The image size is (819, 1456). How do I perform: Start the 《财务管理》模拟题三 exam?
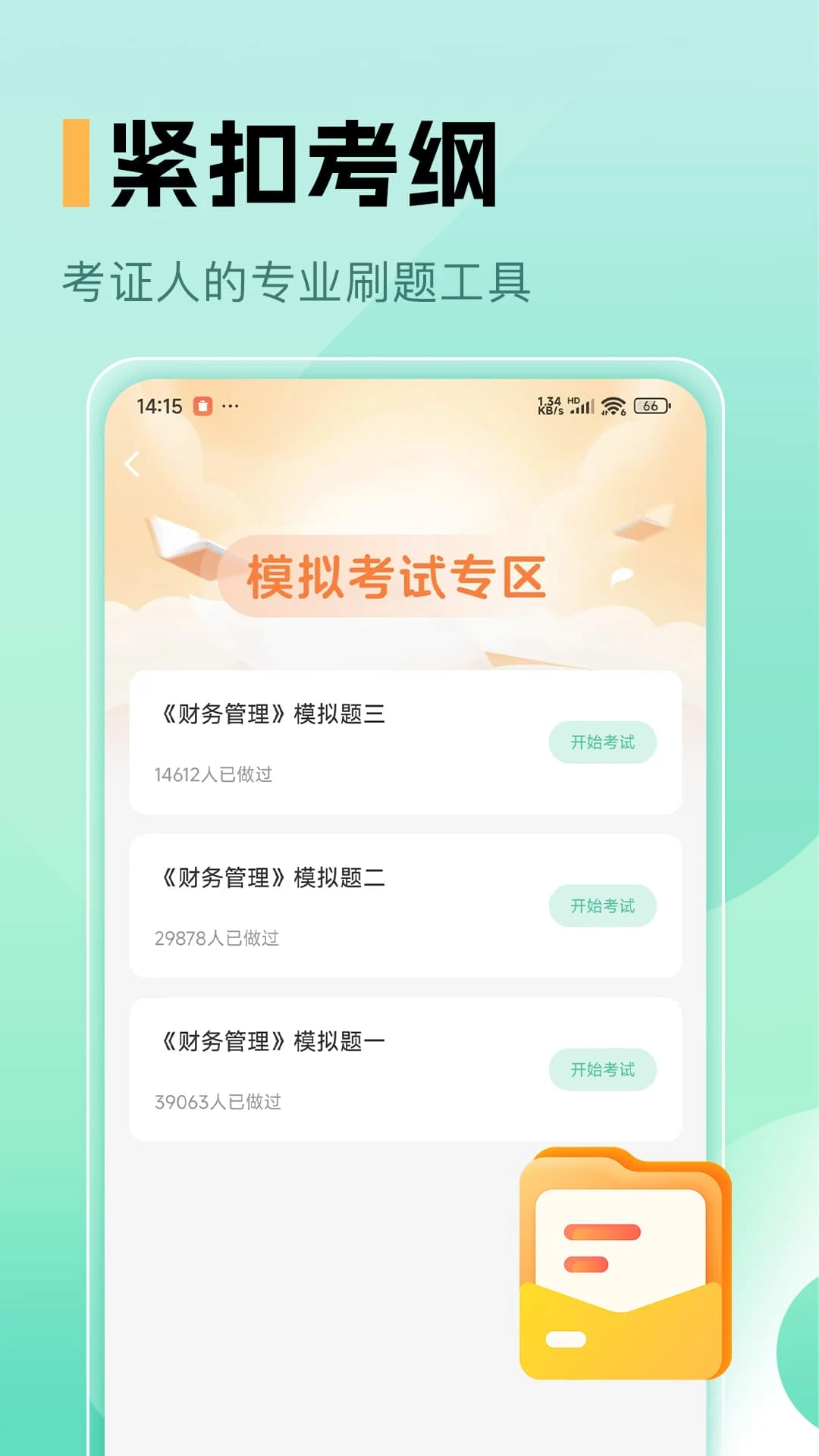pos(603,743)
